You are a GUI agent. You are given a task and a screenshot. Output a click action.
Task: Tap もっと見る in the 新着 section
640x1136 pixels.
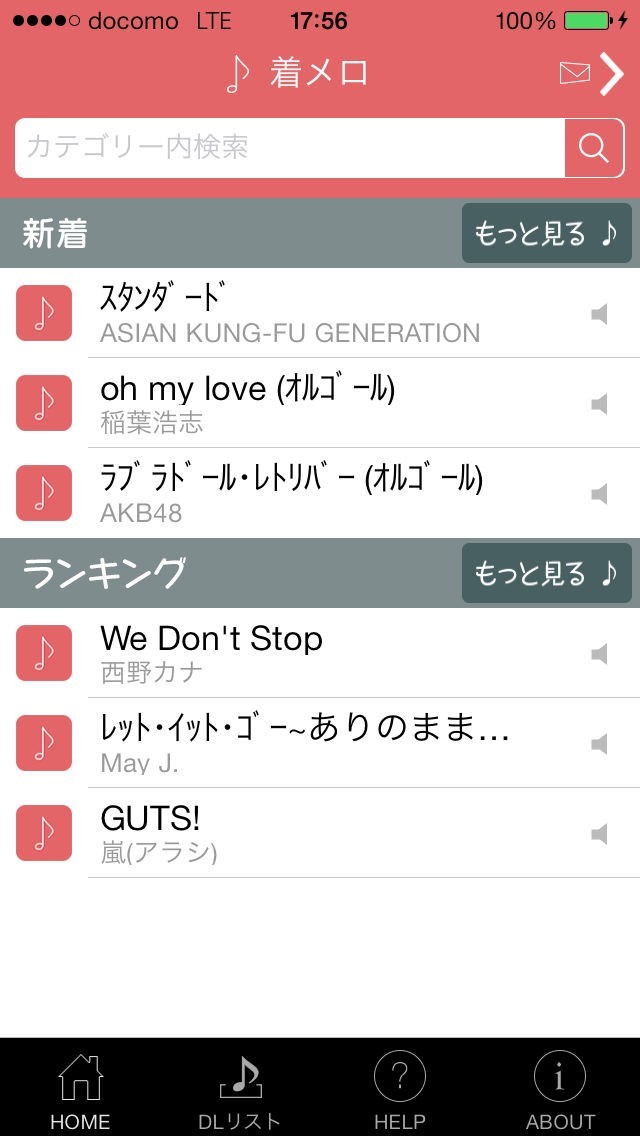[546, 233]
